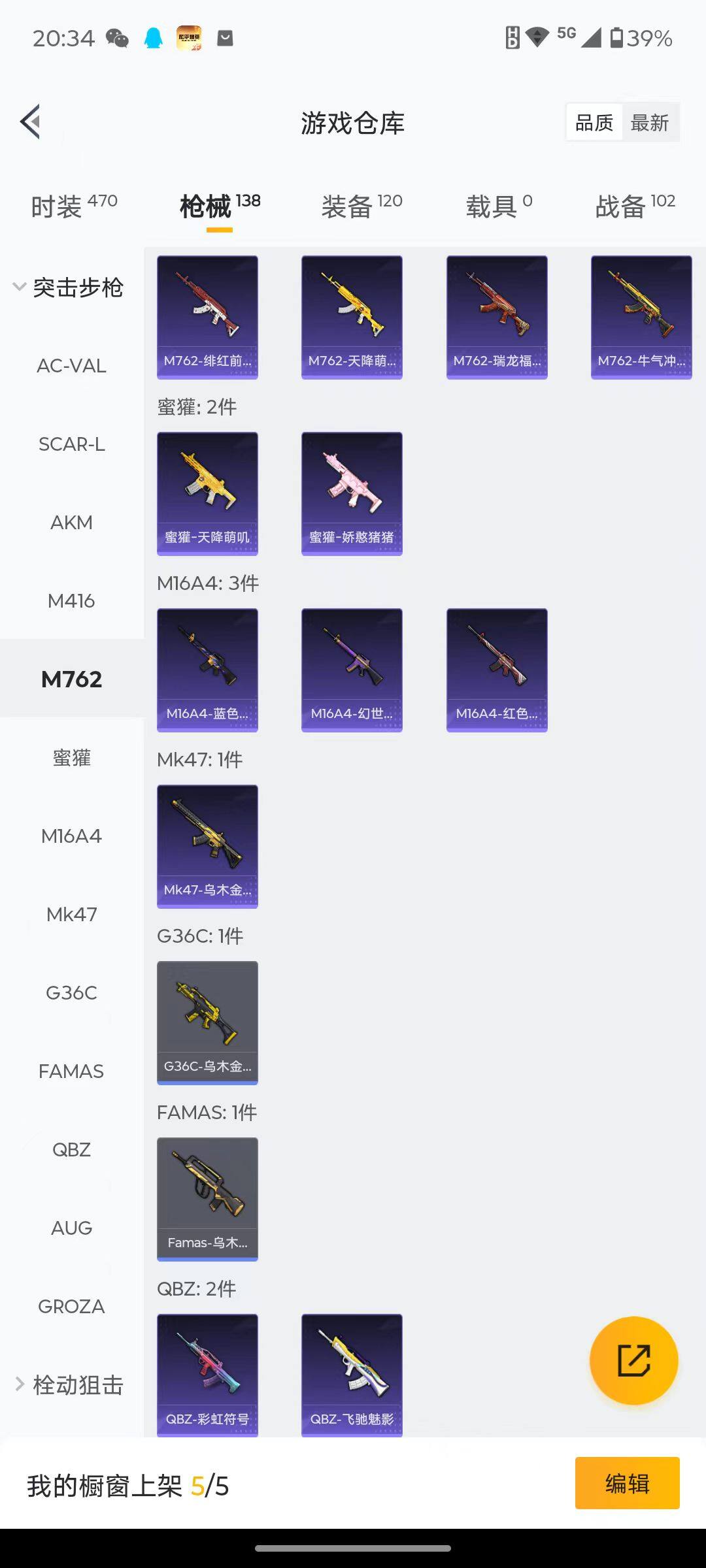Jump to the SCAR-L section
This screenshot has height=1568, width=706.
click(71, 444)
